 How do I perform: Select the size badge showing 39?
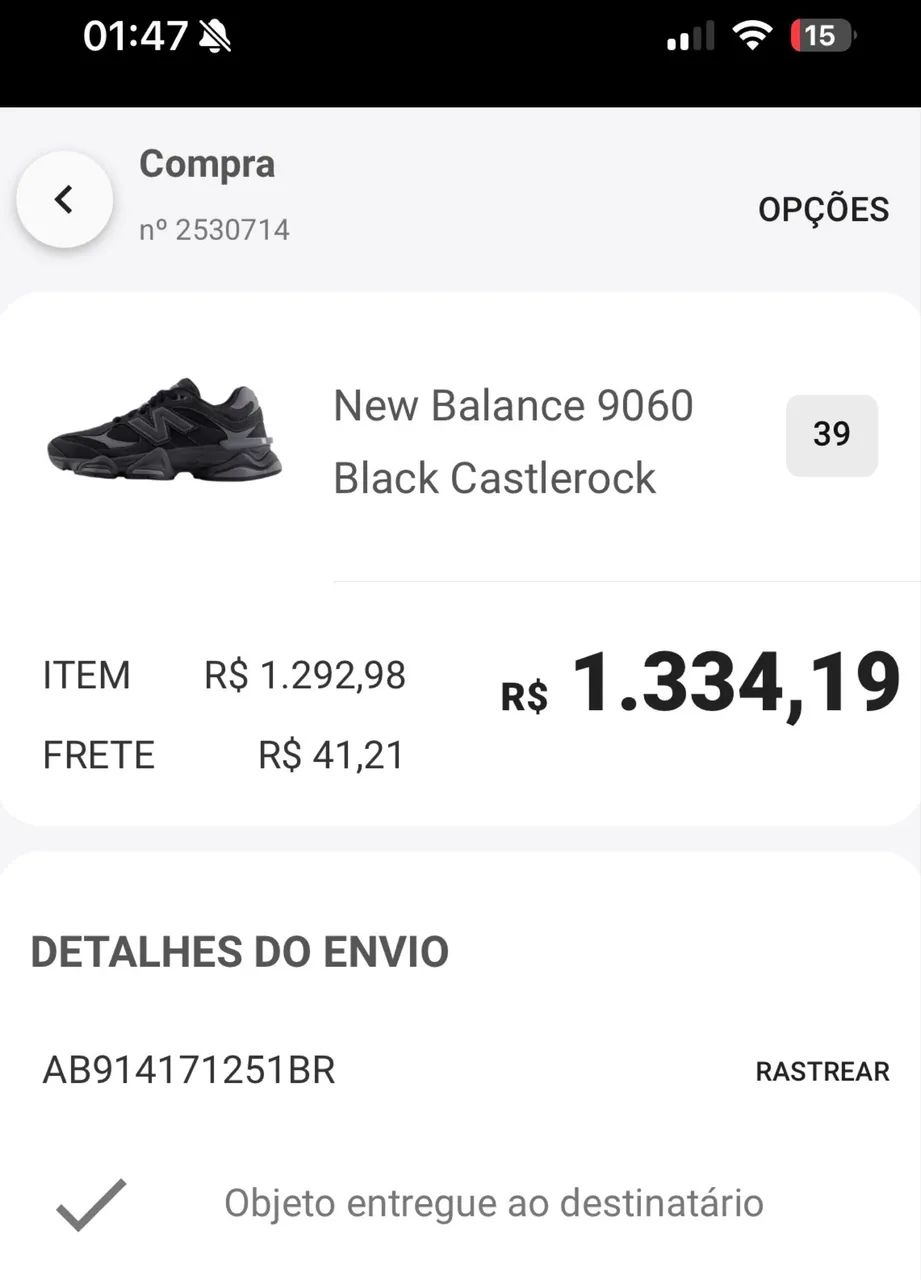tap(831, 434)
